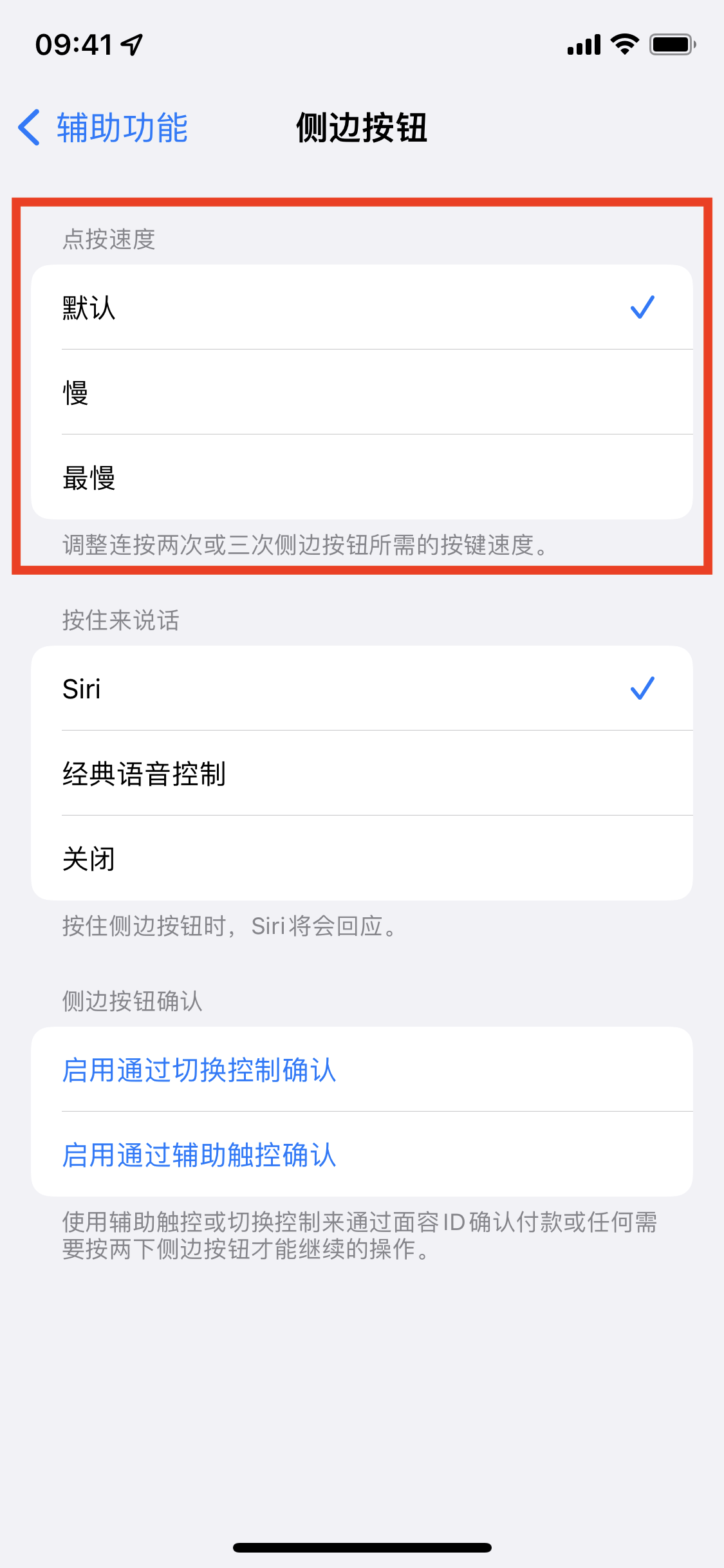Select Siri for press and hold
The height and width of the screenshot is (1568, 724).
click(x=360, y=689)
